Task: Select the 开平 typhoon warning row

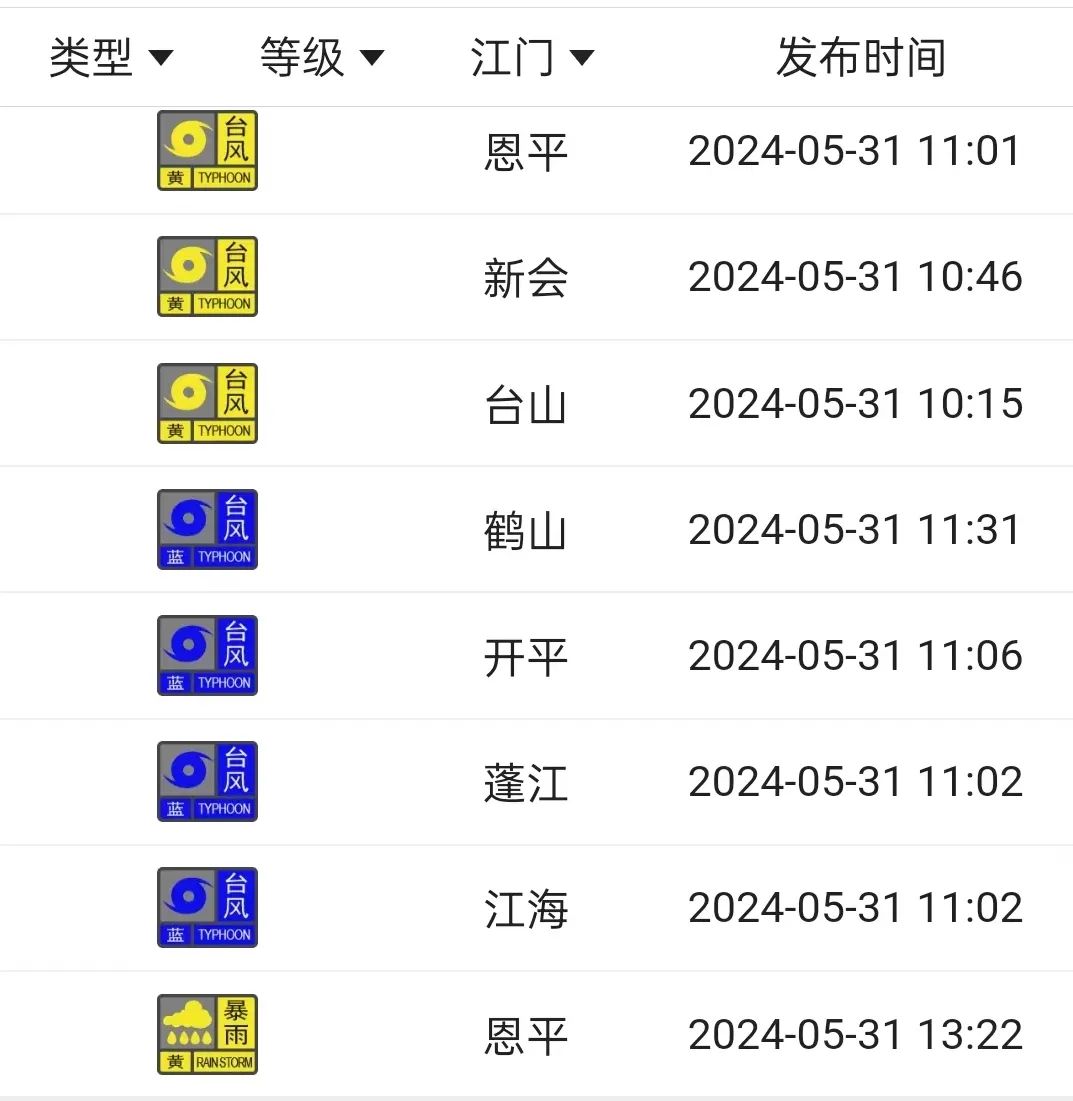Action: (x=526, y=656)
